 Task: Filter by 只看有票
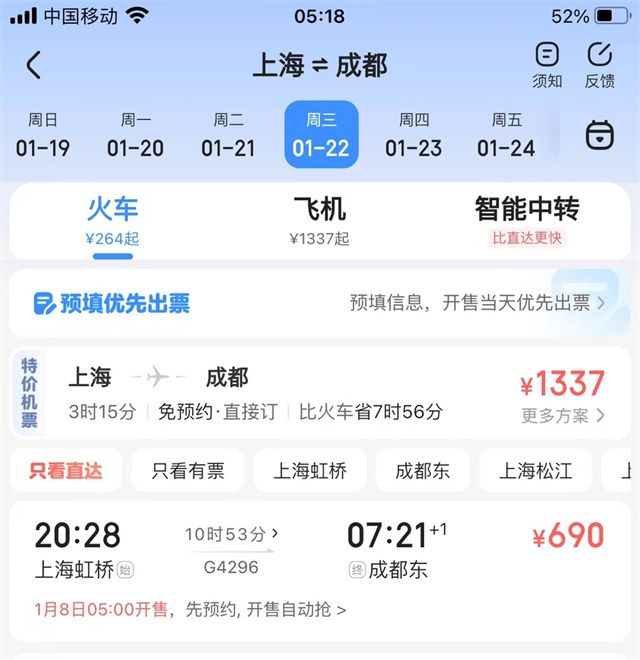pos(188,470)
